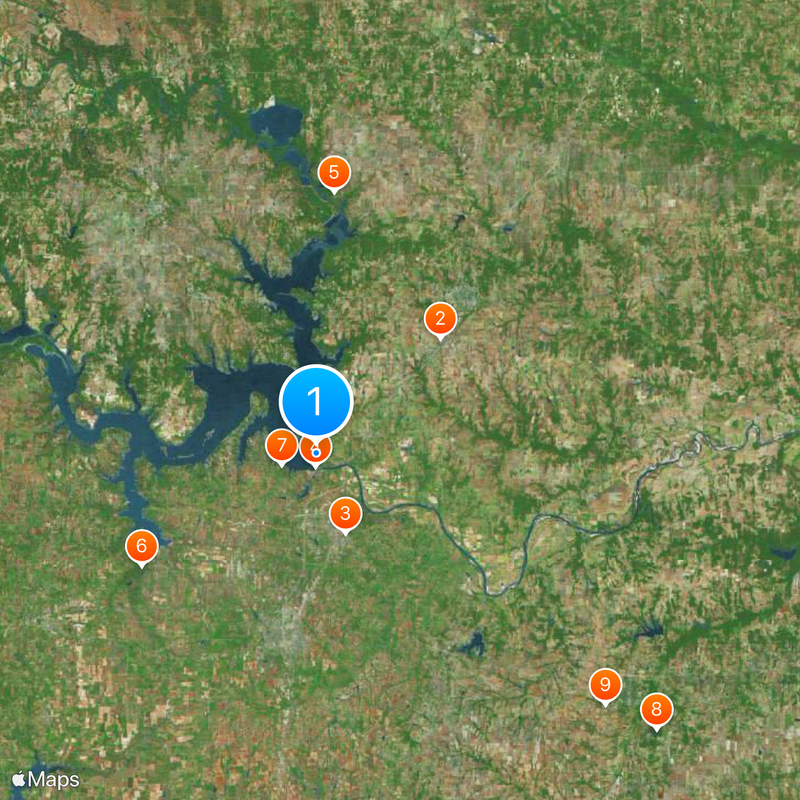
Task: Tap the selected blue pin numbered 1
Action: [x=316, y=402]
